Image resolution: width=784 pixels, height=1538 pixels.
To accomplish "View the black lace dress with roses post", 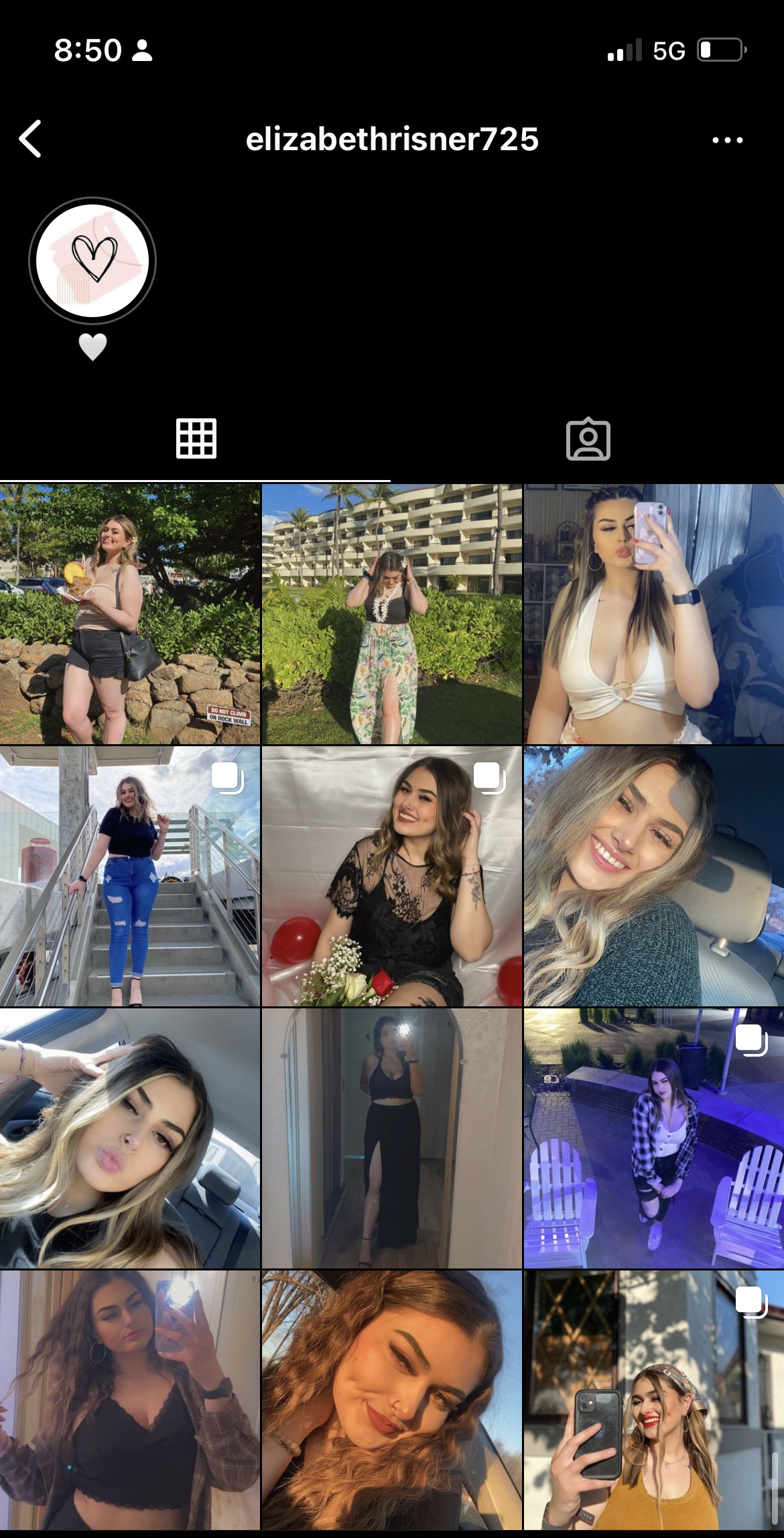I will [x=391, y=876].
